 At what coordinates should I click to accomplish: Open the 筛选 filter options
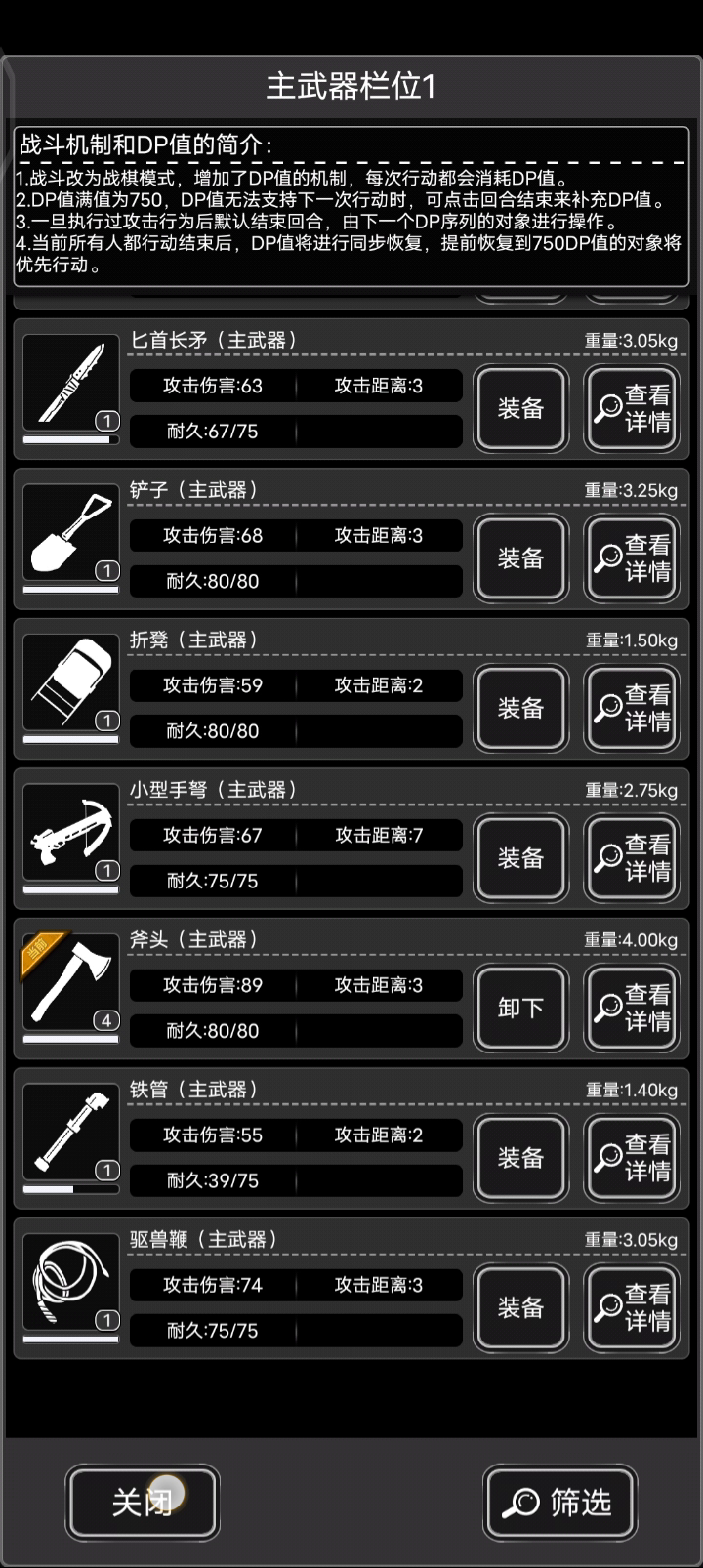click(x=559, y=1502)
